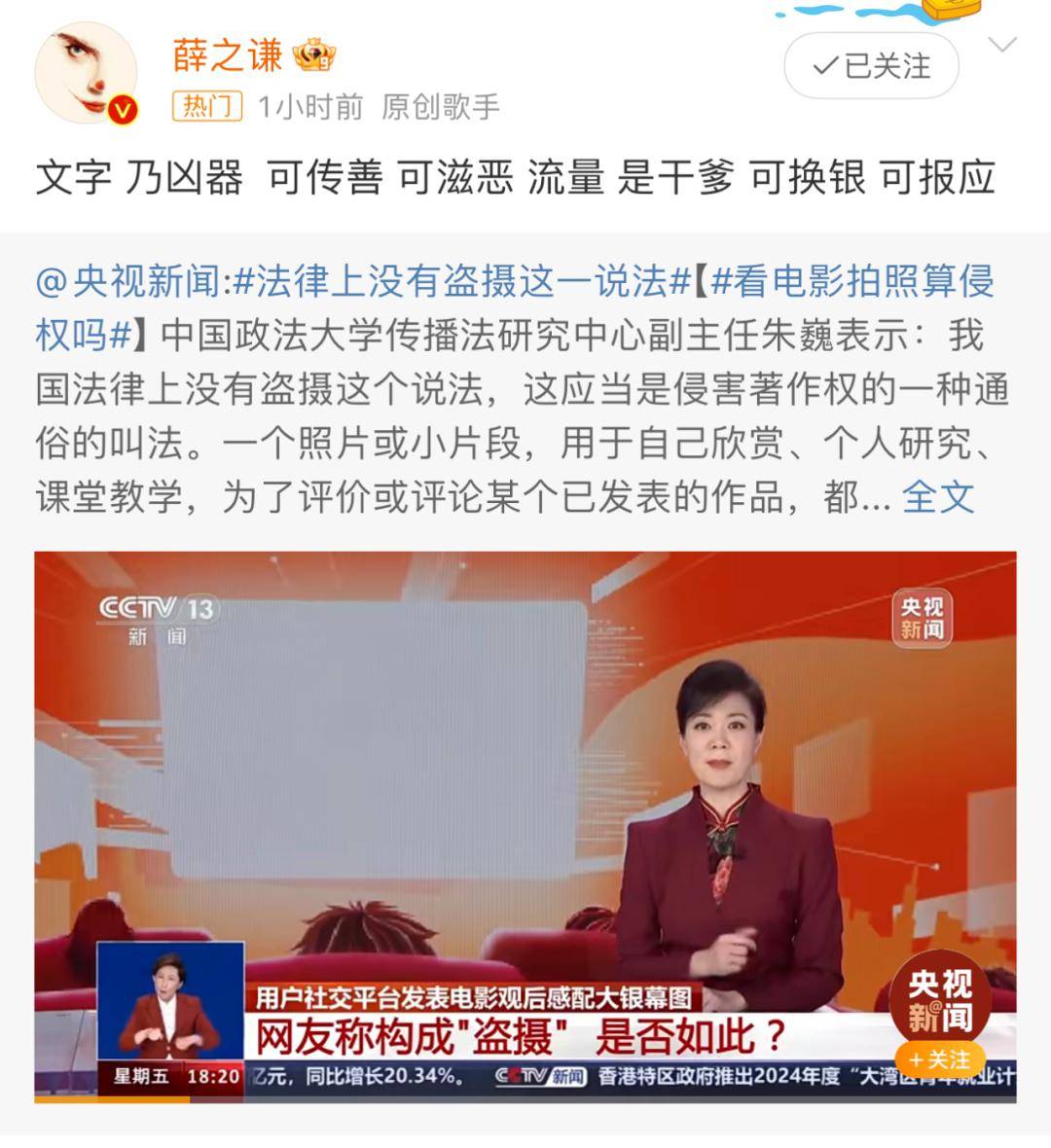The width and height of the screenshot is (1051, 1148).
Task: Open the @央视新闻 mention
Action: [127, 282]
